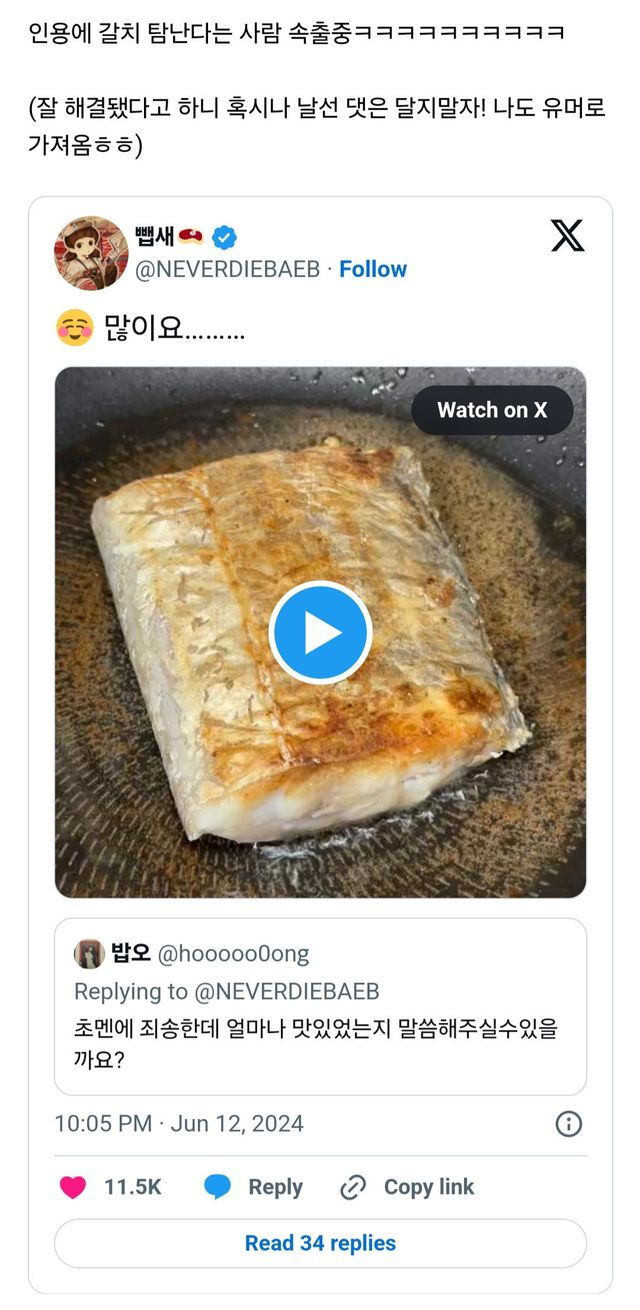Reply to this tweet

pyautogui.click(x=253, y=1187)
